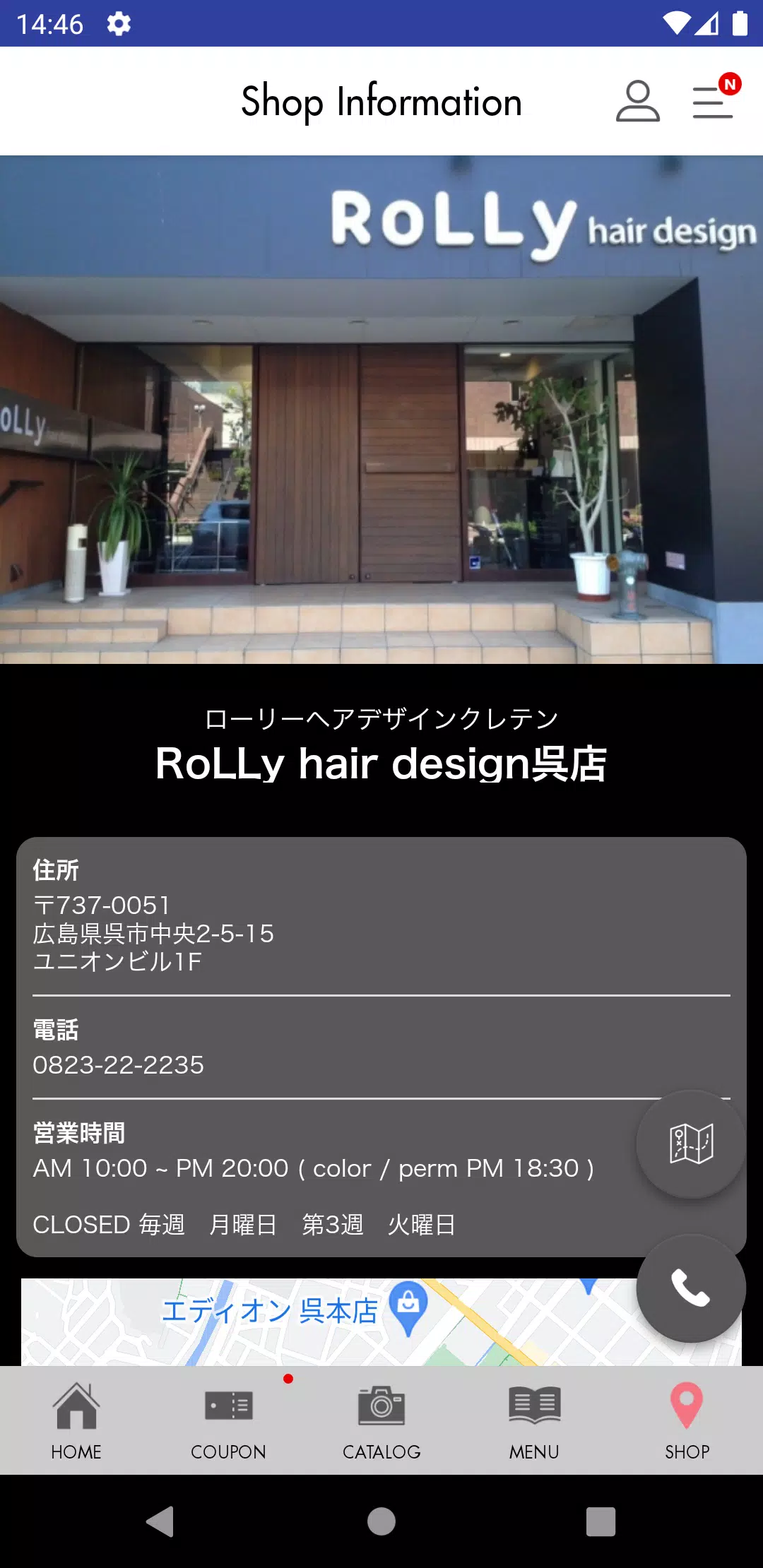
Task: Tap the エディオン 呉本店 map marker
Action: [407, 1311]
